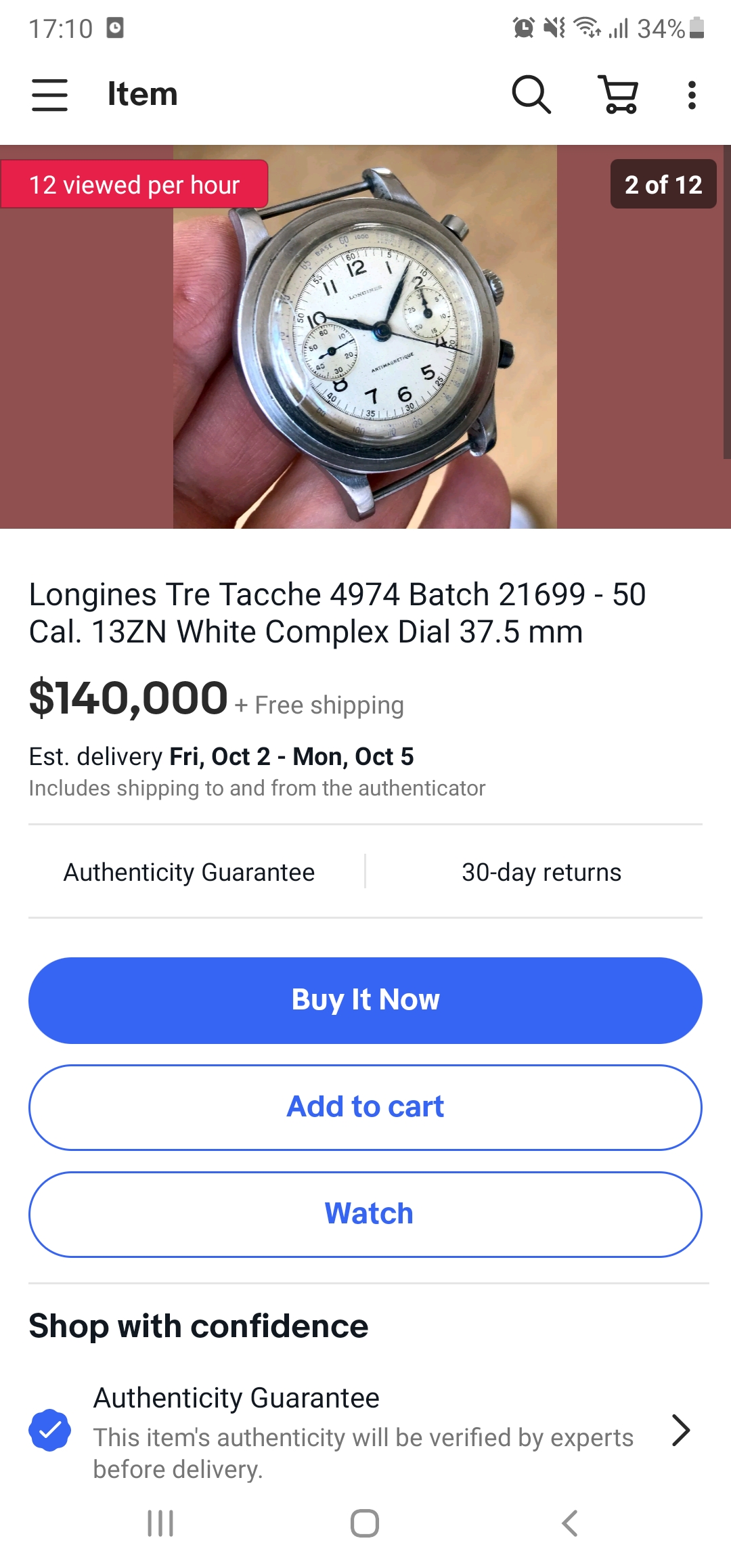Viewport: 731px width, 1568px height.
Task: Tap the Watch button
Action: click(x=365, y=1214)
